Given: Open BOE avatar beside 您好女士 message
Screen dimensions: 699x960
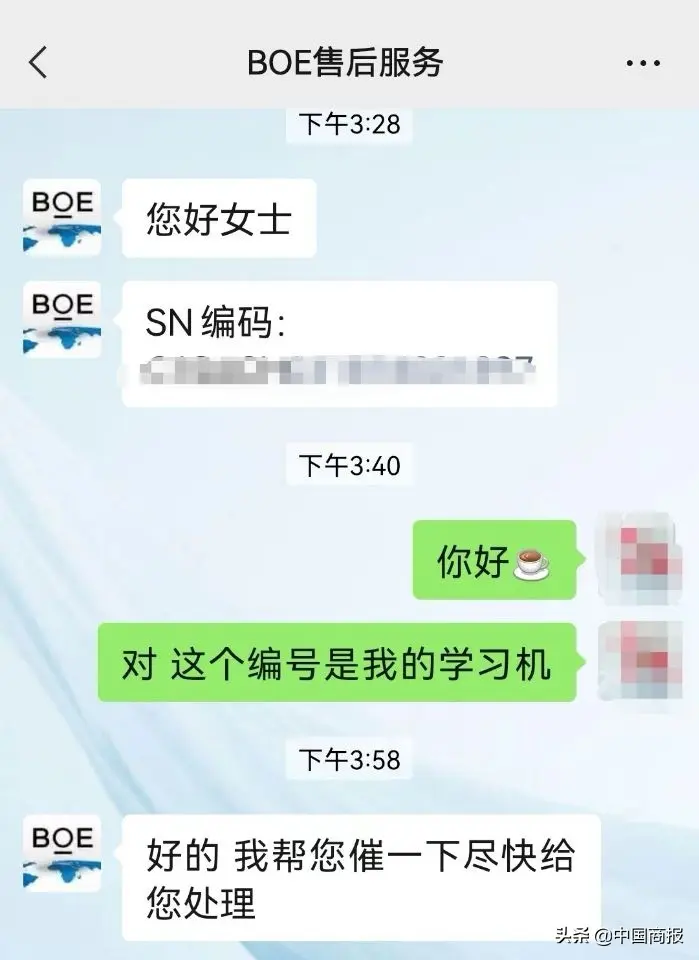Looking at the screenshot, I should [62, 217].
